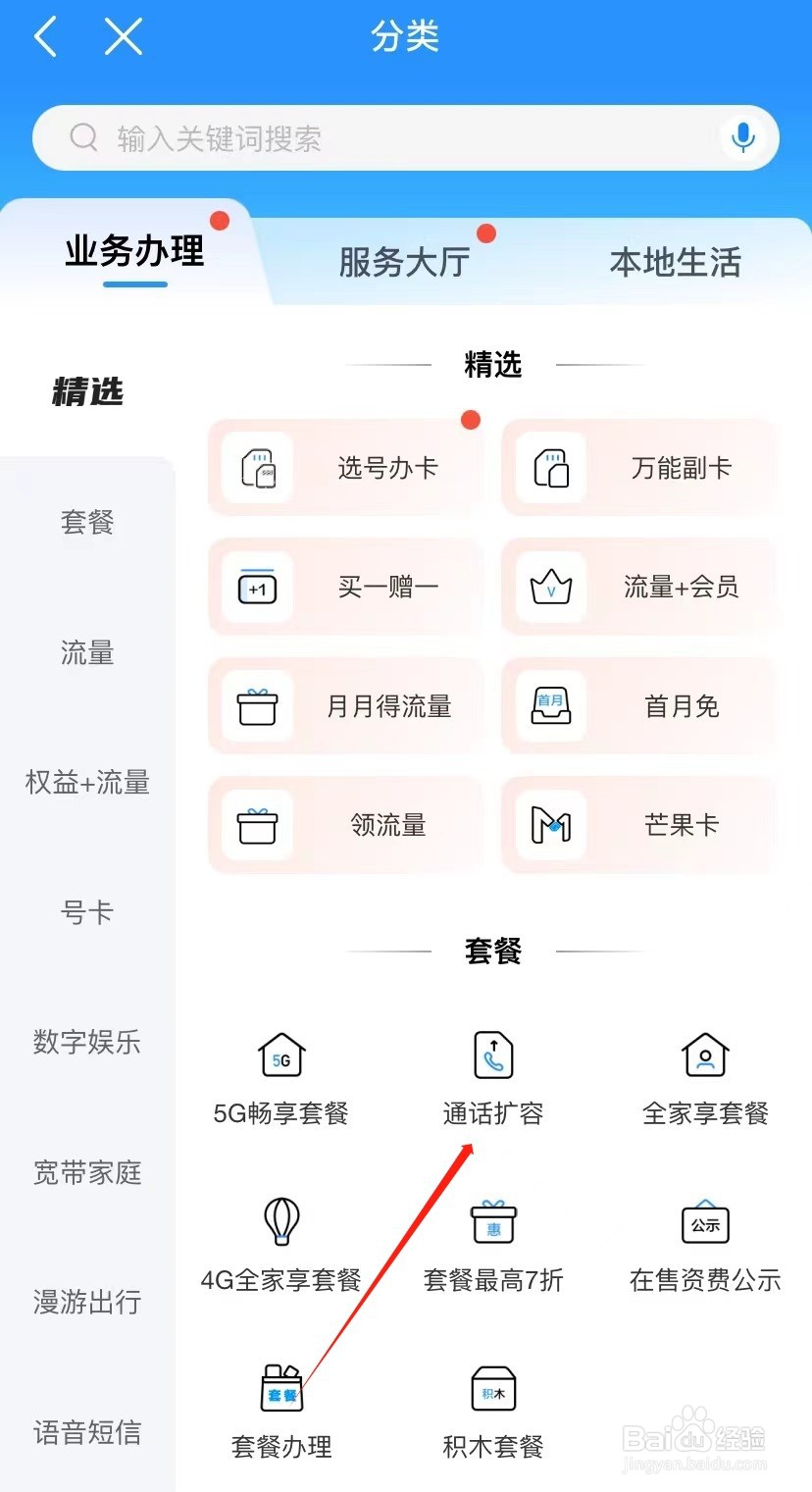Open the 积木套餐 block icon
This screenshot has width=812, height=1492.
pyautogui.click(x=493, y=1388)
